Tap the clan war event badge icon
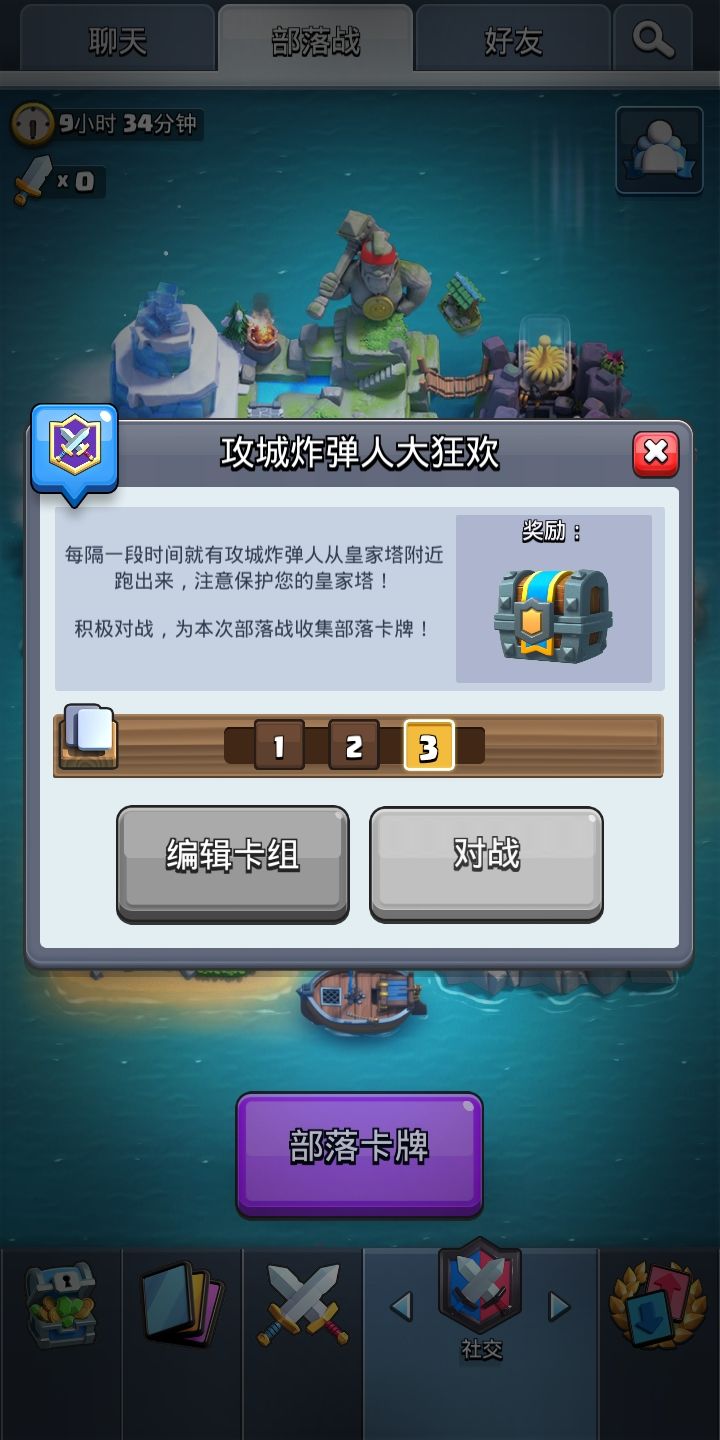The height and width of the screenshot is (1440, 720). point(73,446)
